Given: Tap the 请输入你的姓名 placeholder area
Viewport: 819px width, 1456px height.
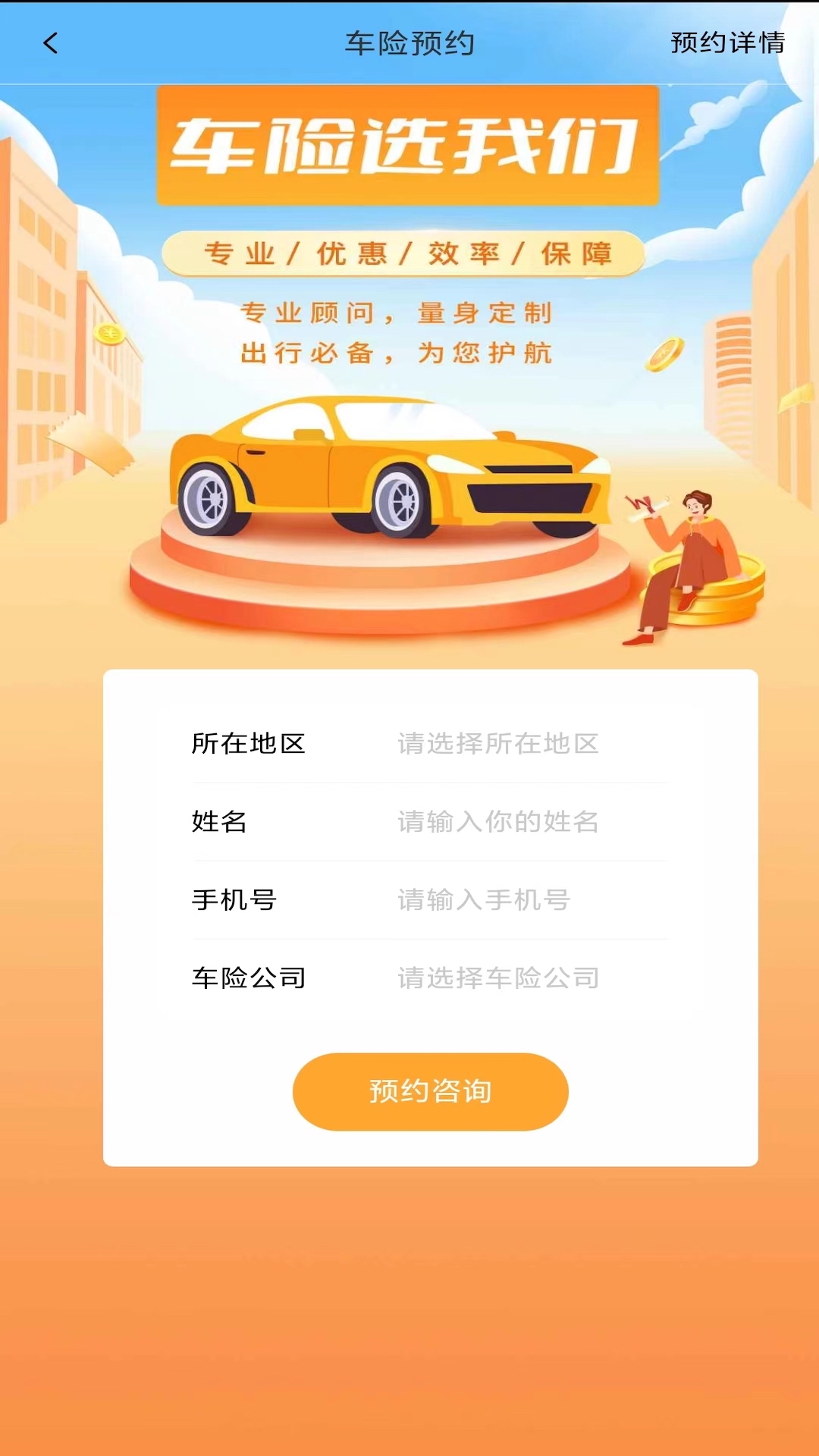Looking at the screenshot, I should [x=498, y=824].
